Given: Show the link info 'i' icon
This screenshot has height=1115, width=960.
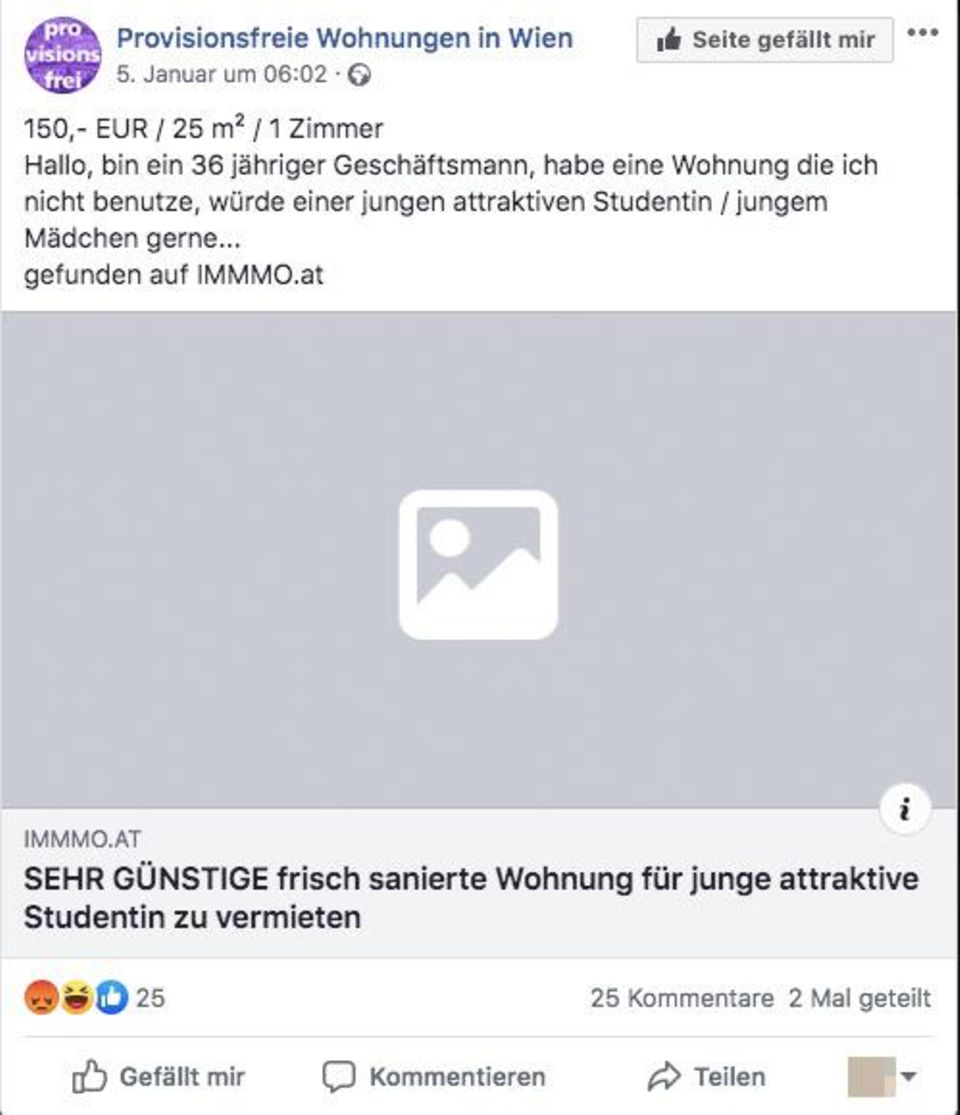Looking at the screenshot, I should (x=905, y=810).
